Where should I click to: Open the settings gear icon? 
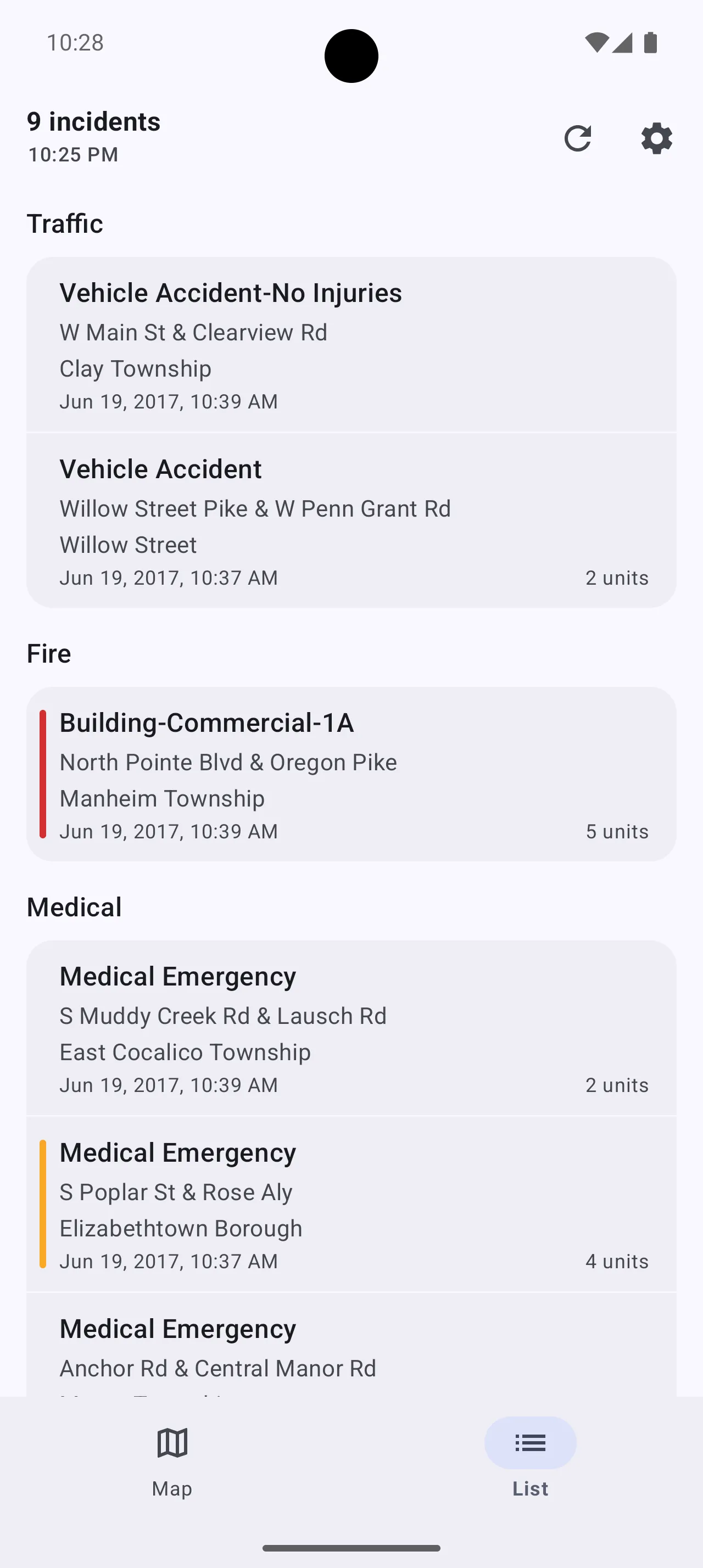coord(656,138)
